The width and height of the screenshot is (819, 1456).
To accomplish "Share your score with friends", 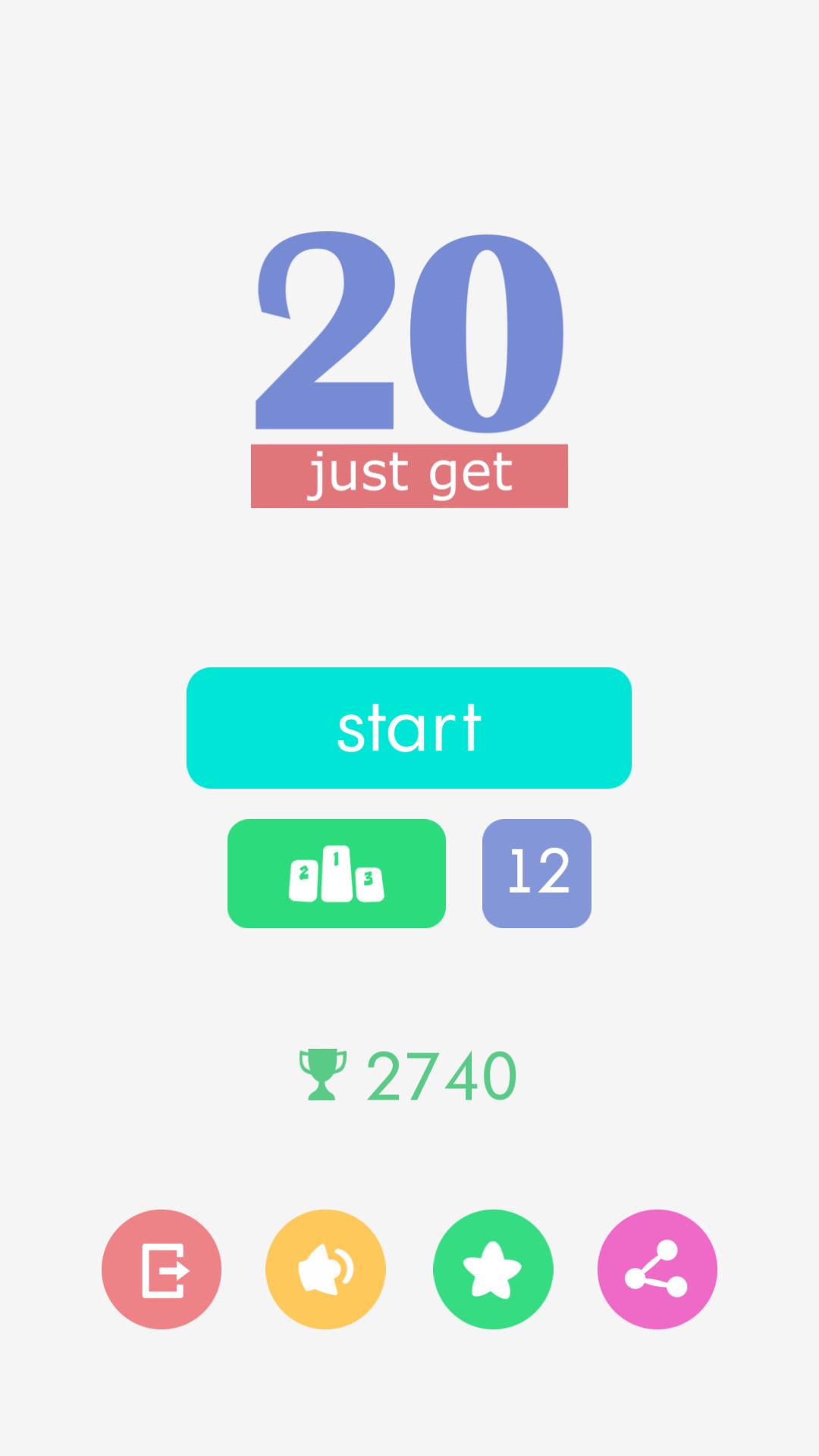I will [x=657, y=1268].
